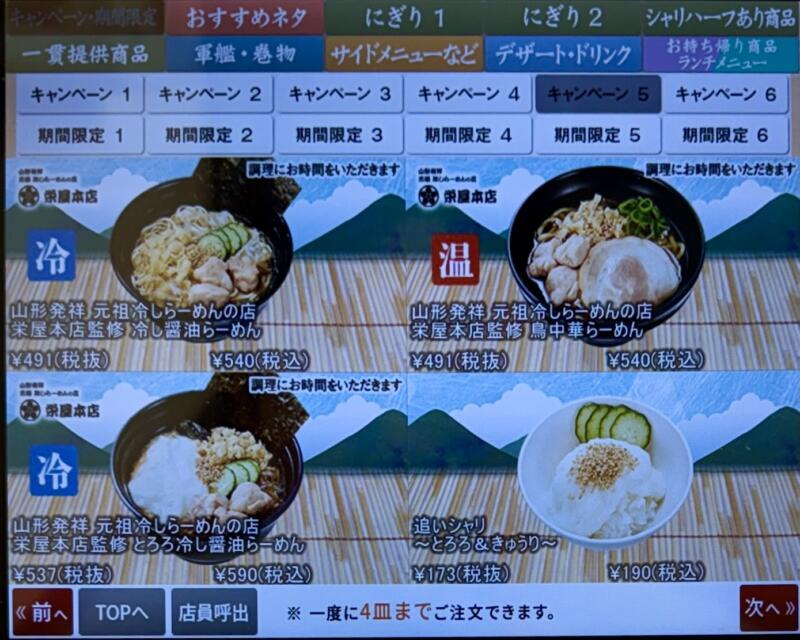Call staff with 店員呼出 button
Screen dimensions: 800x640
coord(213,611)
